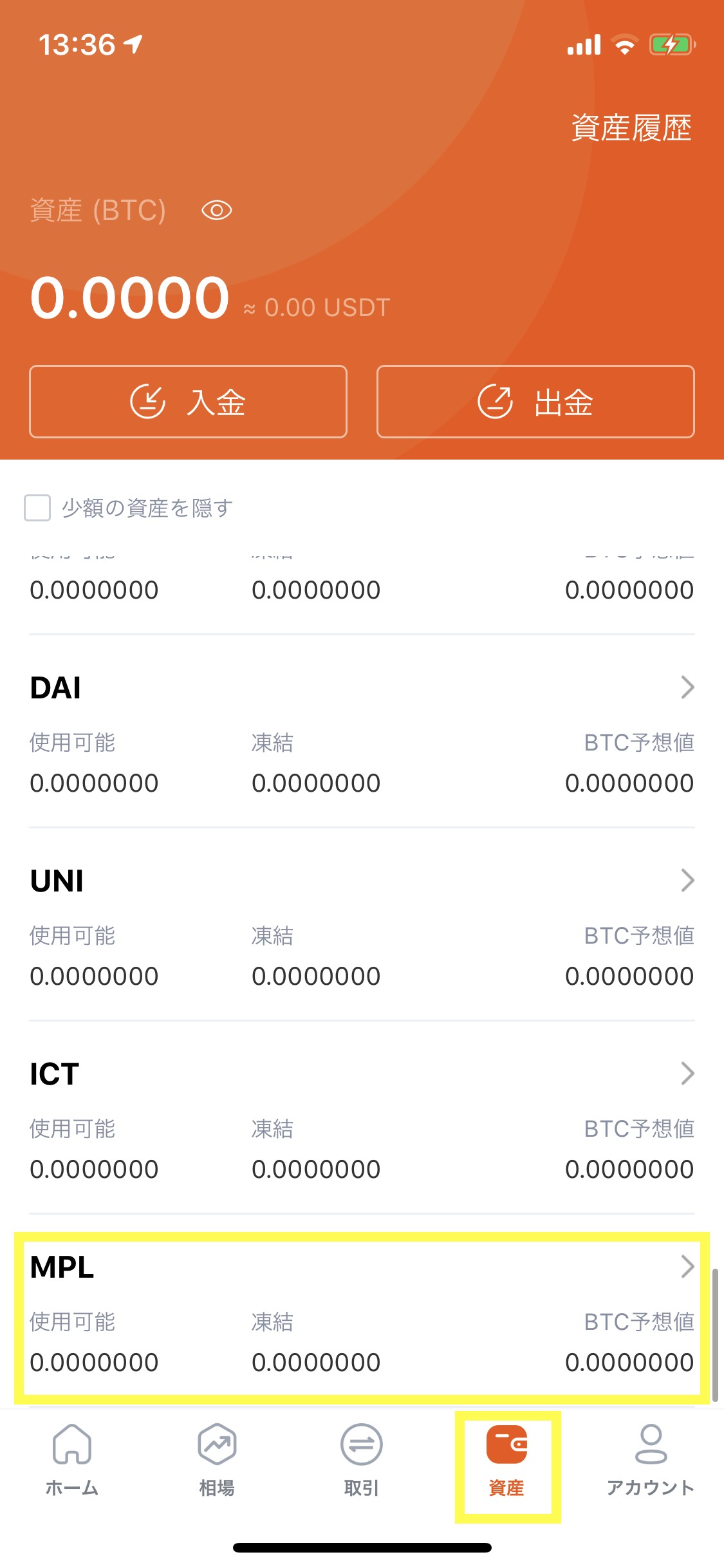This screenshot has height=1568, width=724.
Task: Tap the 入金 deposit button
Action: click(188, 402)
